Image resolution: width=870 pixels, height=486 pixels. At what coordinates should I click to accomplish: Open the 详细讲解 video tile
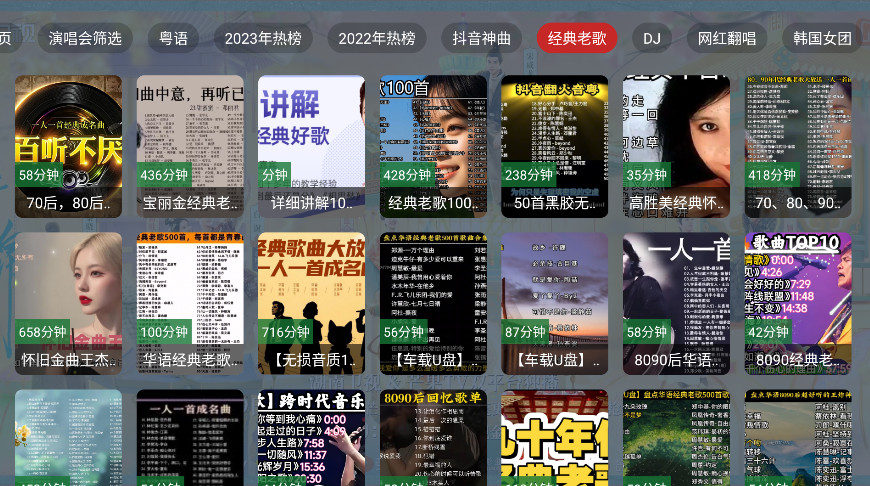[x=312, y=146]
